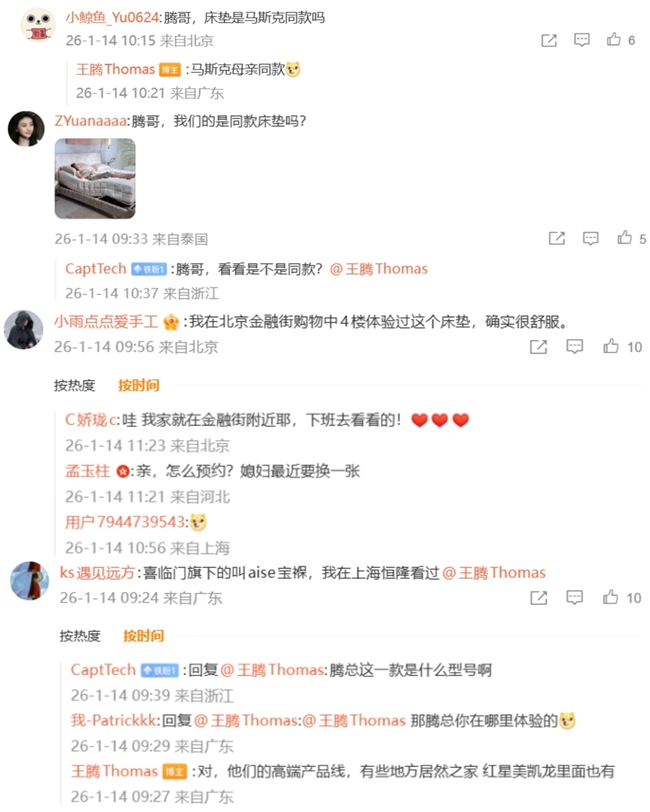Share 小鲸鱼_Yu0624's comment

click(x=549, y=40)
